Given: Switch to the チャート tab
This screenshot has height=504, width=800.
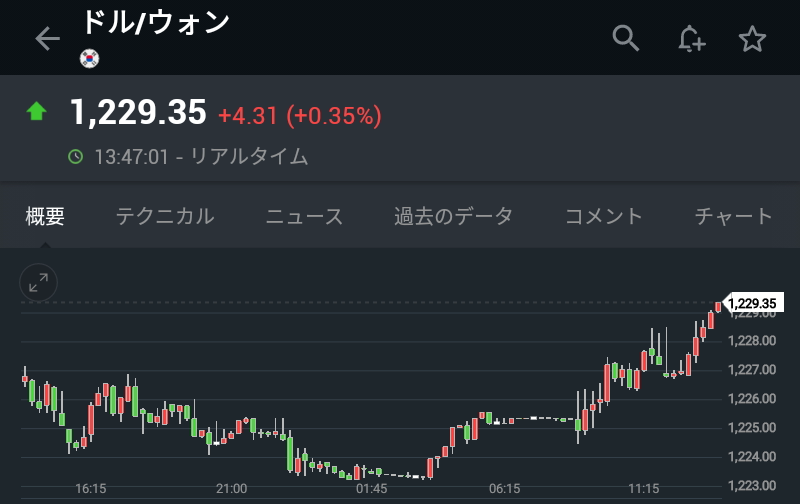Looking at the screenshot, I should pyautogui.click(x=733, y=216).
